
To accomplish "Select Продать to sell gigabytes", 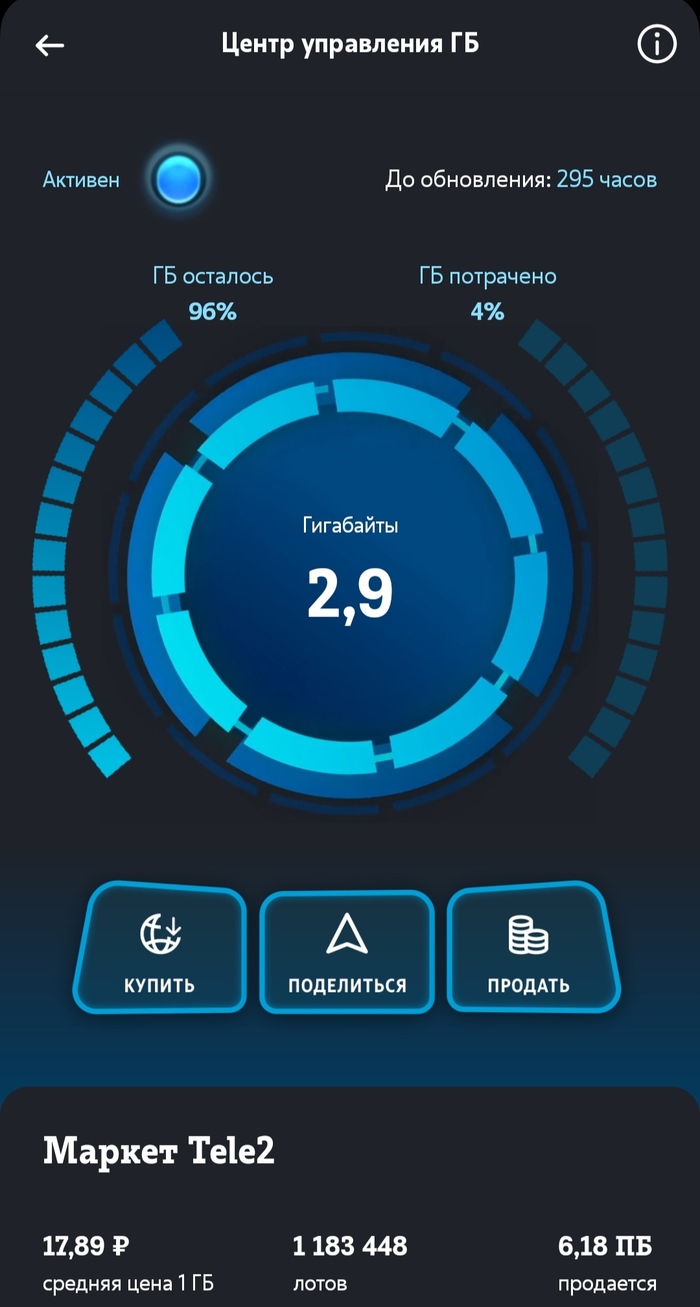I will click(530, 948).
